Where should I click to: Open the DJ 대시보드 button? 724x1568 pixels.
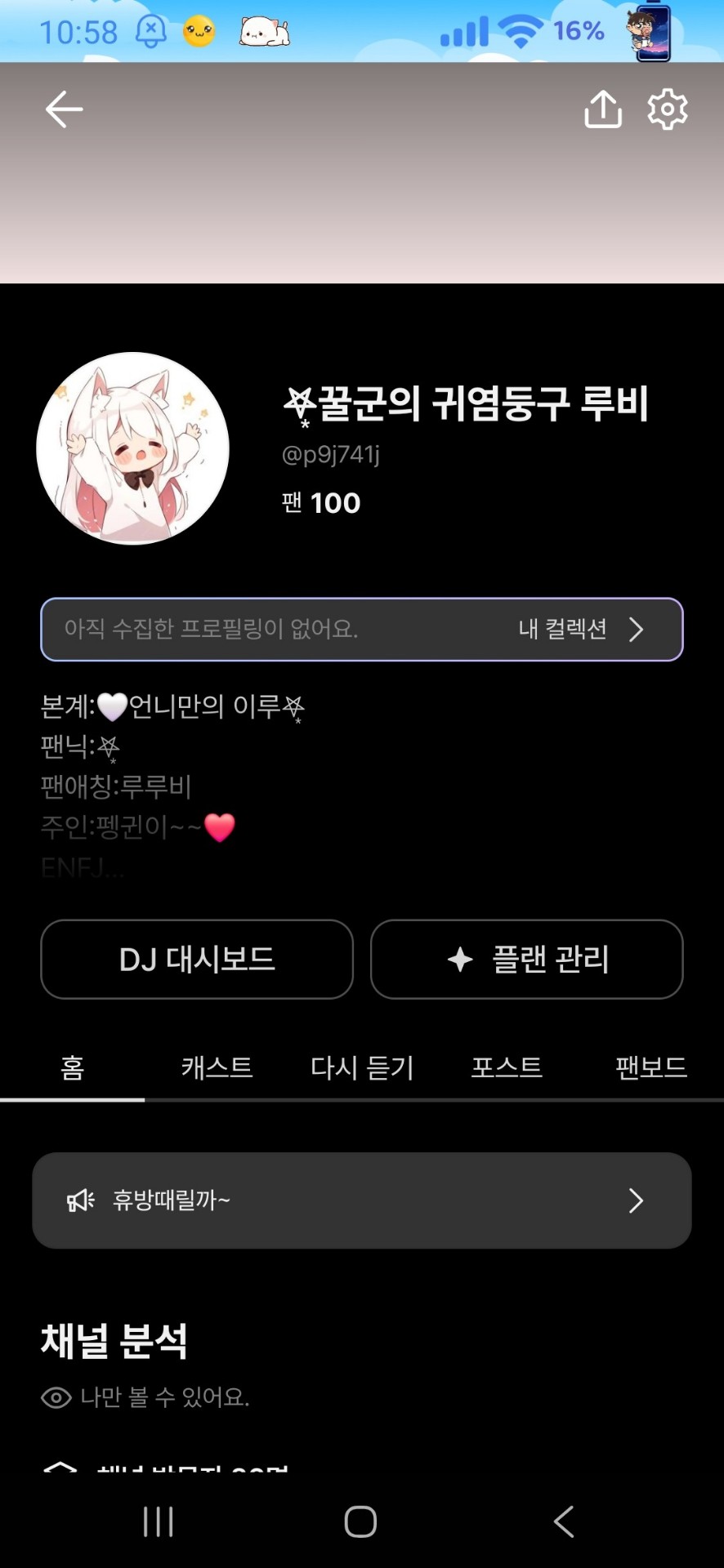[197, 960]
